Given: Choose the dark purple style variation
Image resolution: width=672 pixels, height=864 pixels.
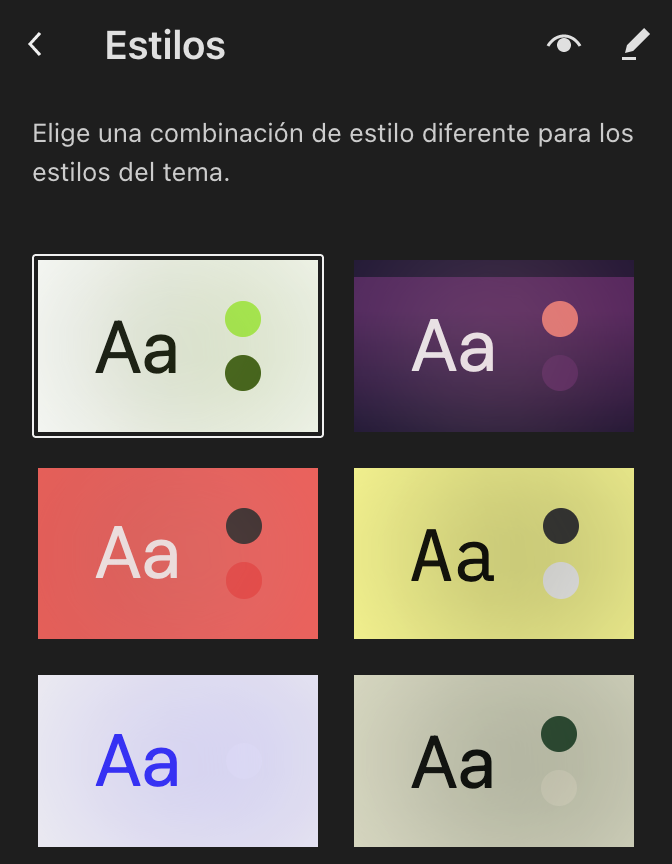Looking at the screenshot, I should (494, 346).
